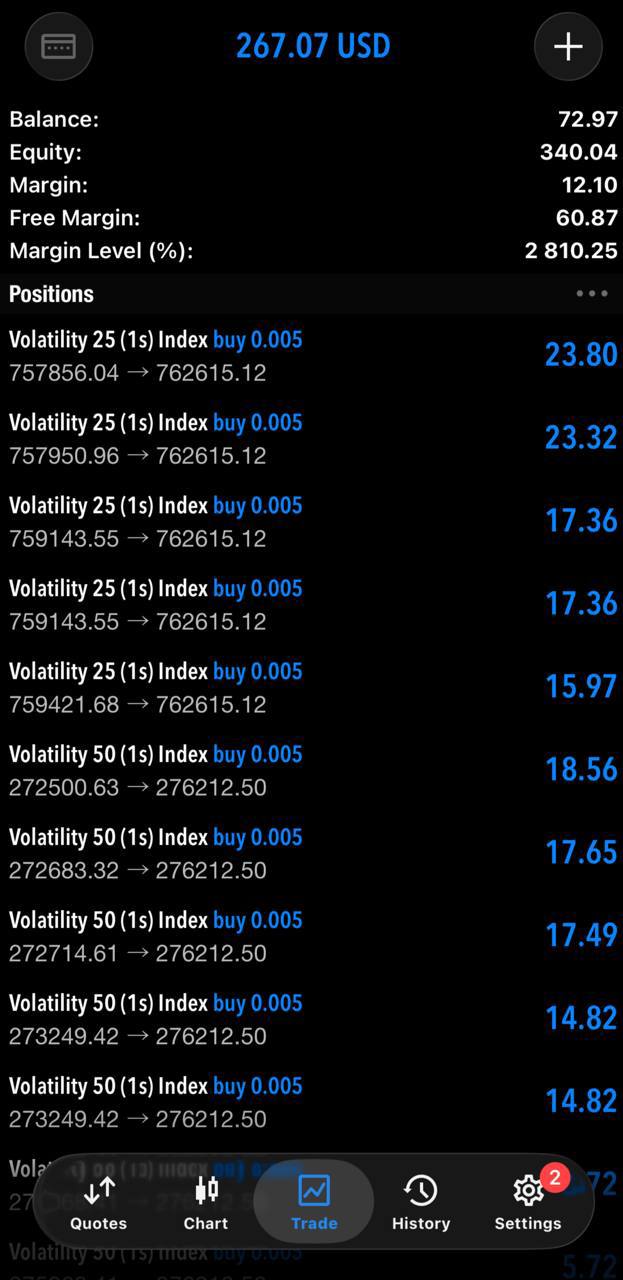The image size is (623, 1280).
Task: Go to the History tab
Action: (x=421, y=1202)
